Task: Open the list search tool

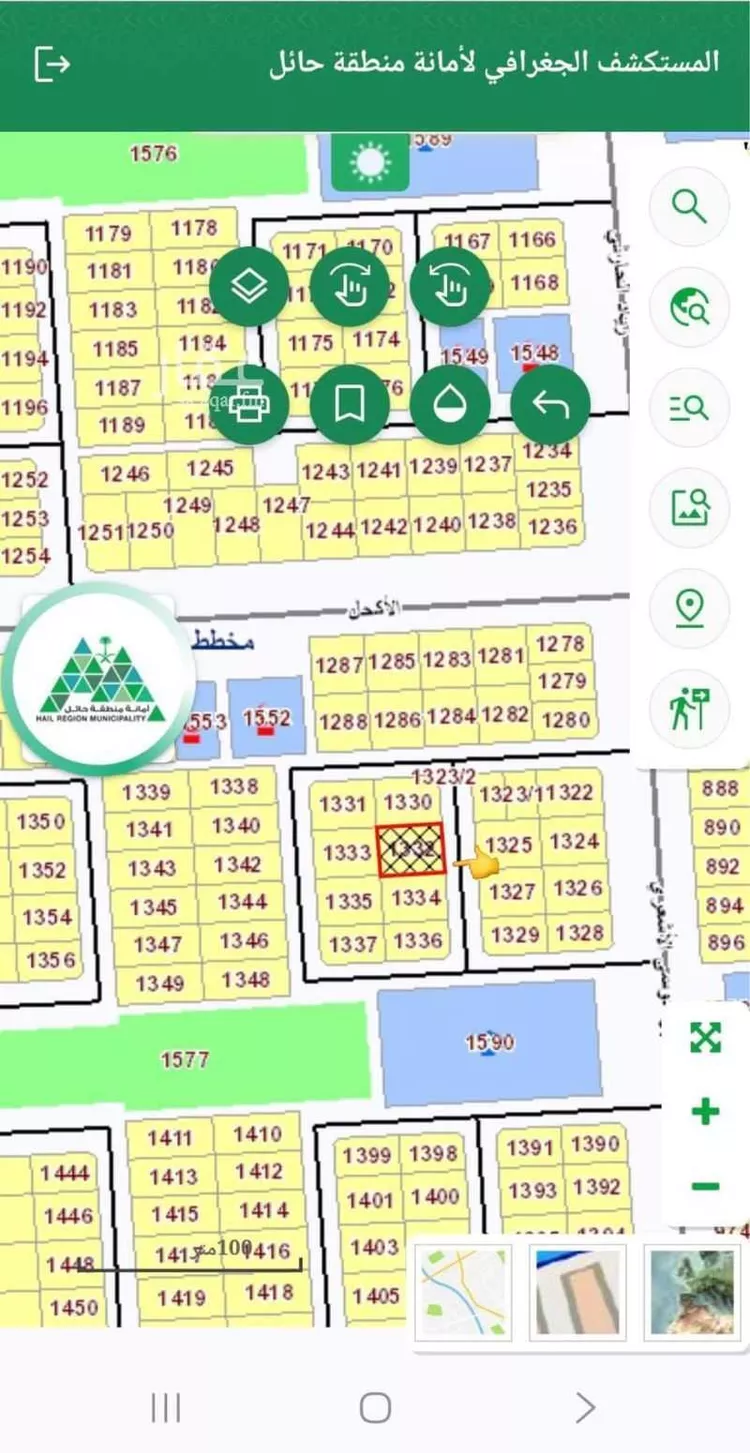Action: click(689, 407)
